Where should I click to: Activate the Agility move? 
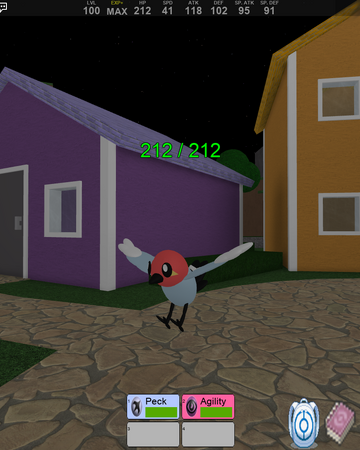(208, 407)
